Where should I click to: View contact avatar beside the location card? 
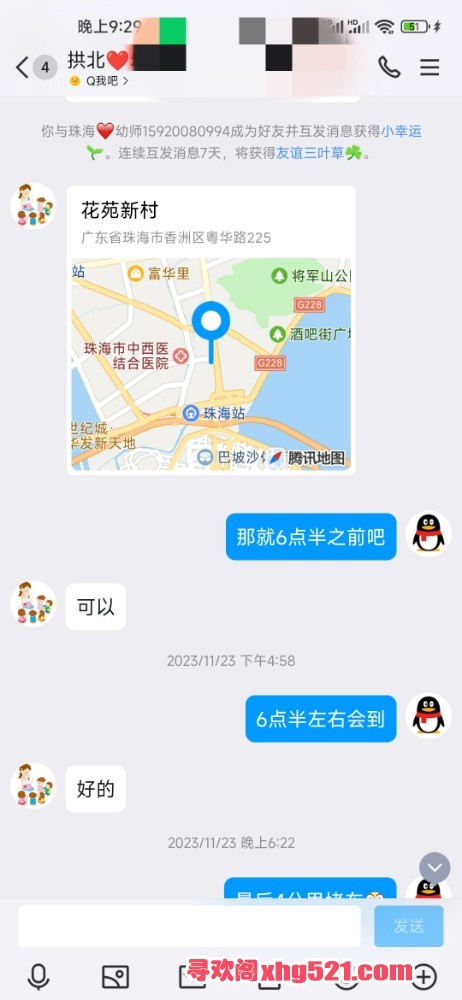(33, 205)
